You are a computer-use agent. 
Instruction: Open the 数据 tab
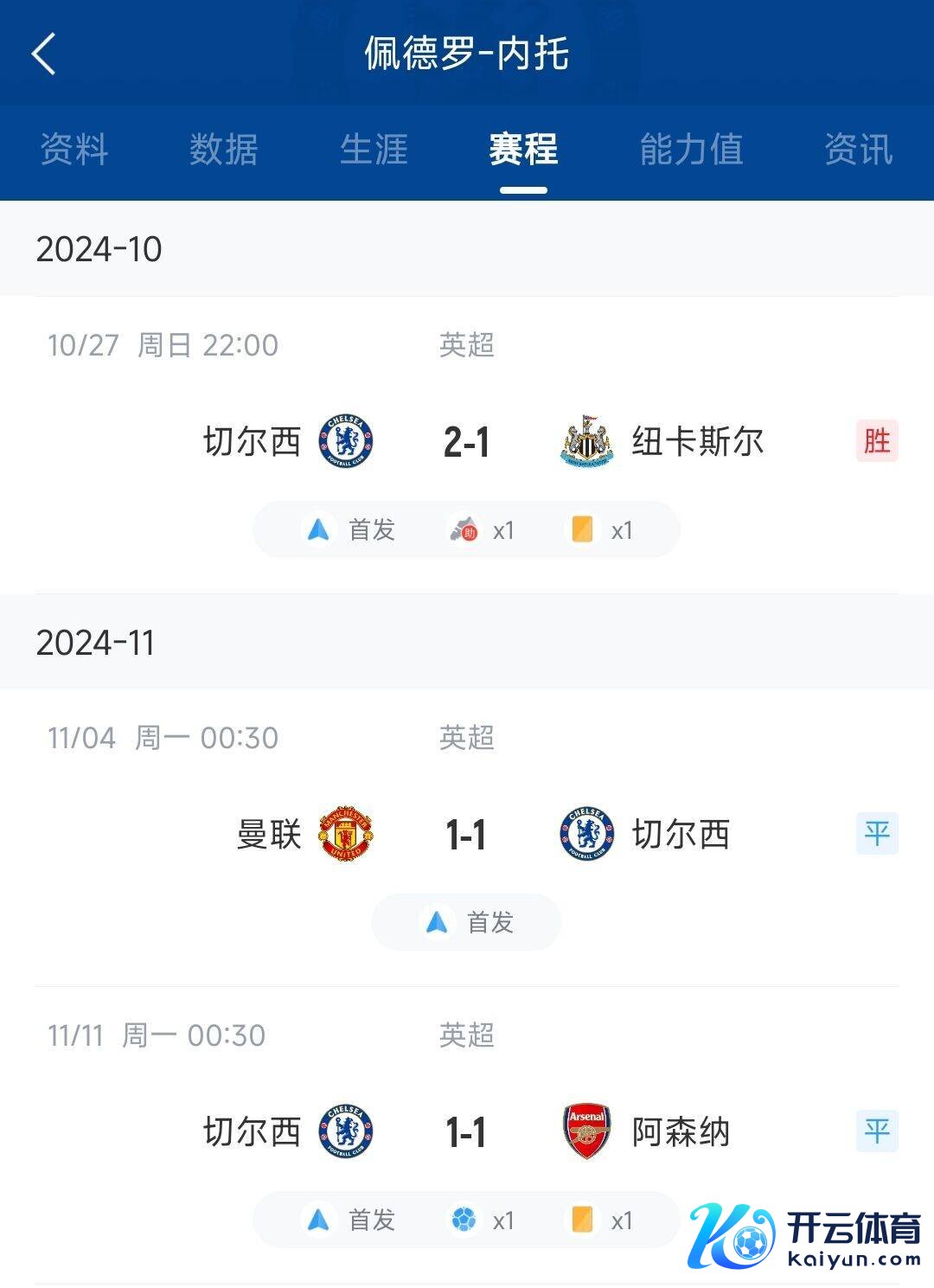pyautogui.click(x=224, y=150)
